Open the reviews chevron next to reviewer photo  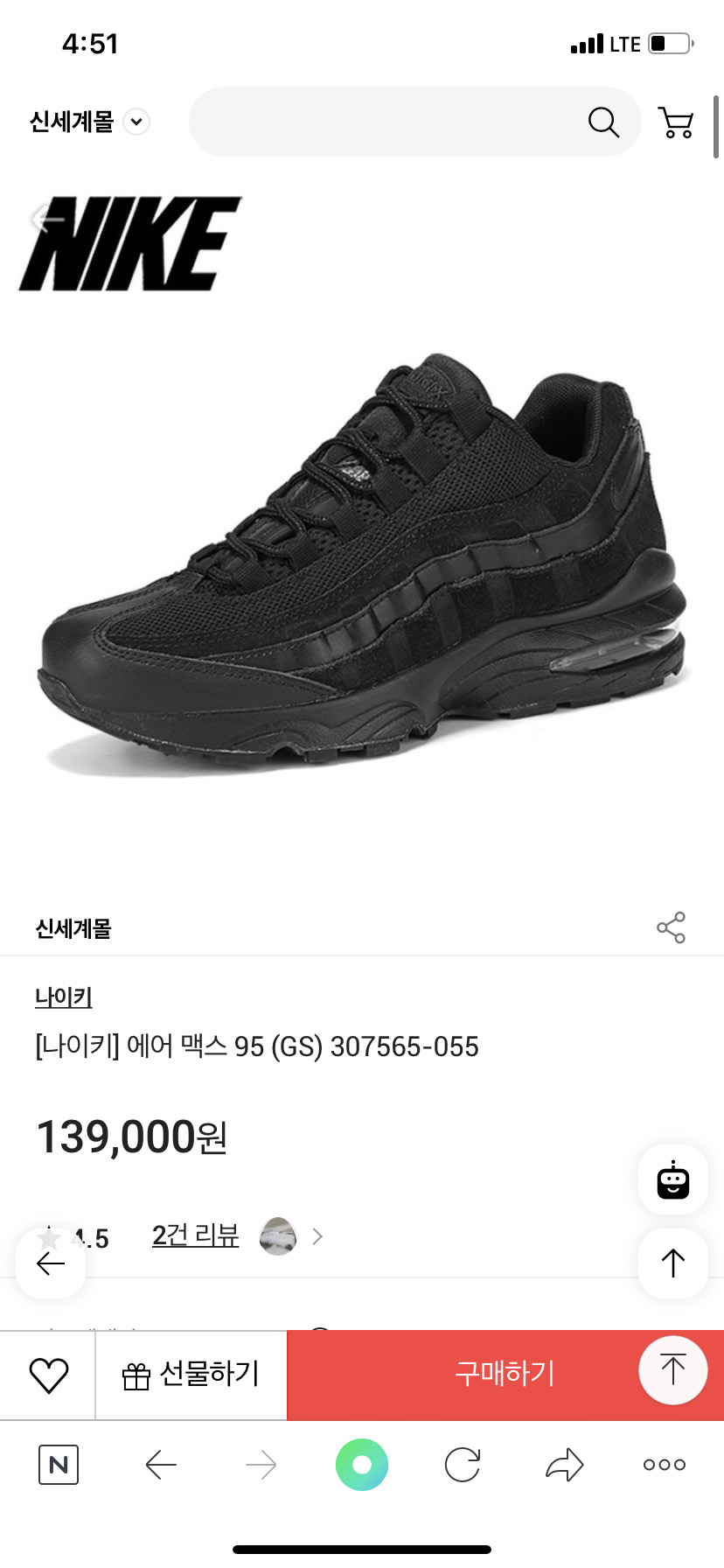click(317, 1236)
